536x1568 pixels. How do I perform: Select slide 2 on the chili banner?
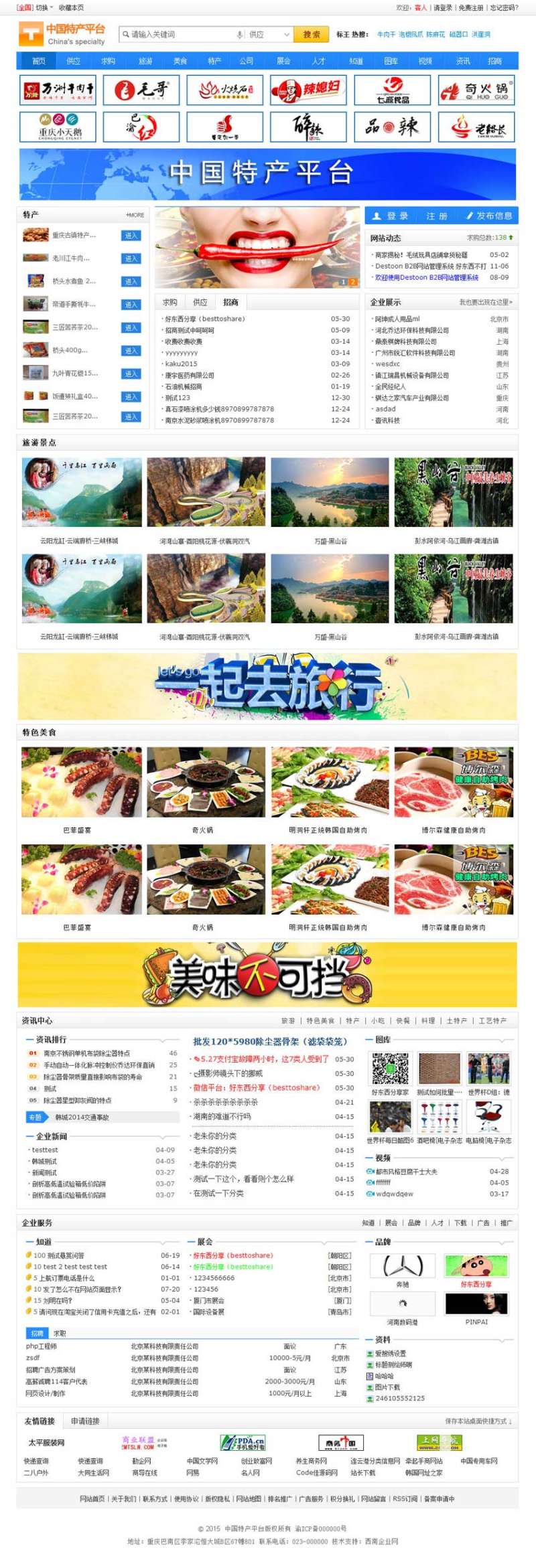pyautogui.click(x=353, y=282)
